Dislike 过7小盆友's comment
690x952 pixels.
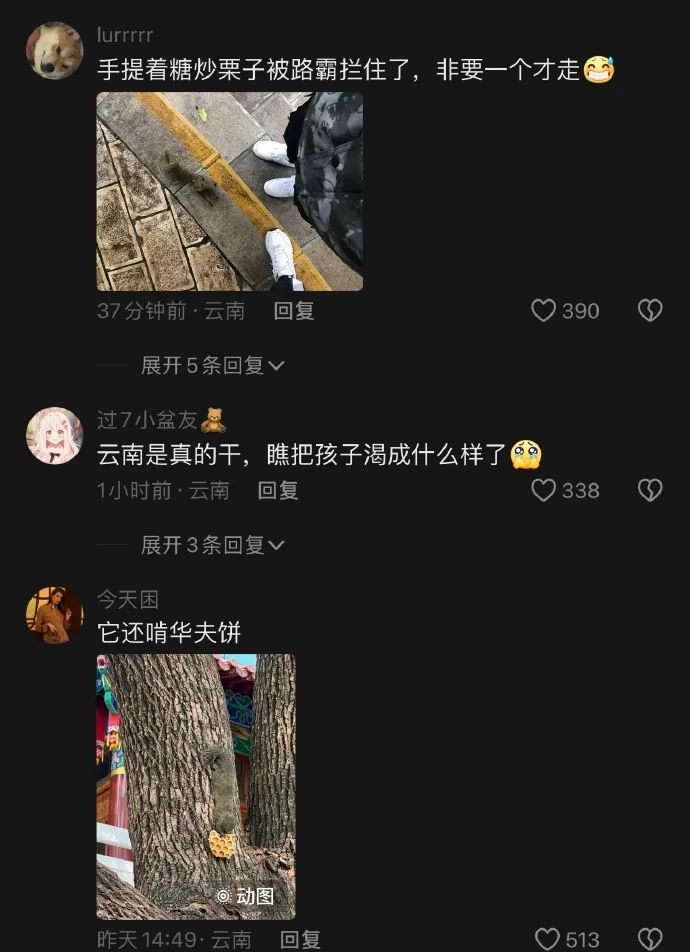650,490
